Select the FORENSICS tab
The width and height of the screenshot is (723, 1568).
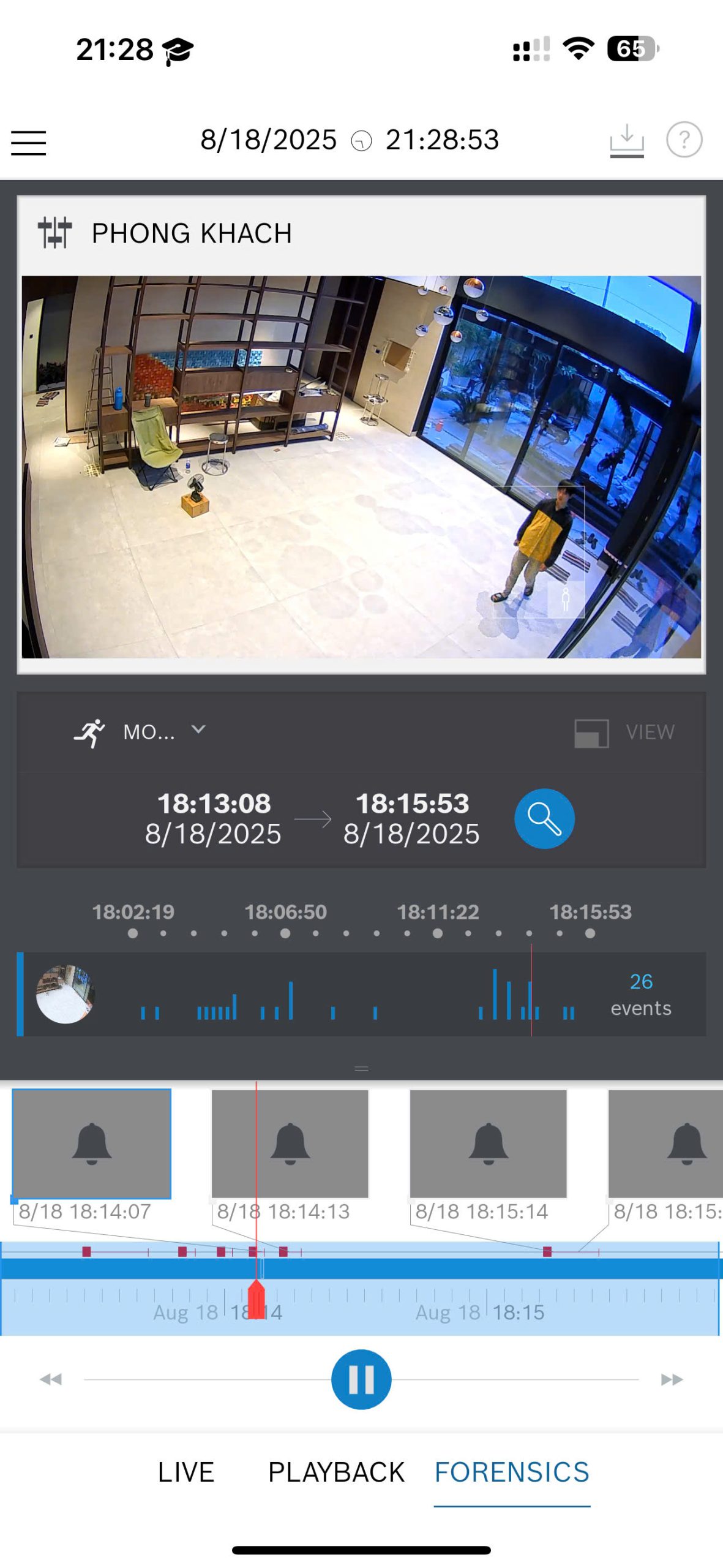point(512,1472)
